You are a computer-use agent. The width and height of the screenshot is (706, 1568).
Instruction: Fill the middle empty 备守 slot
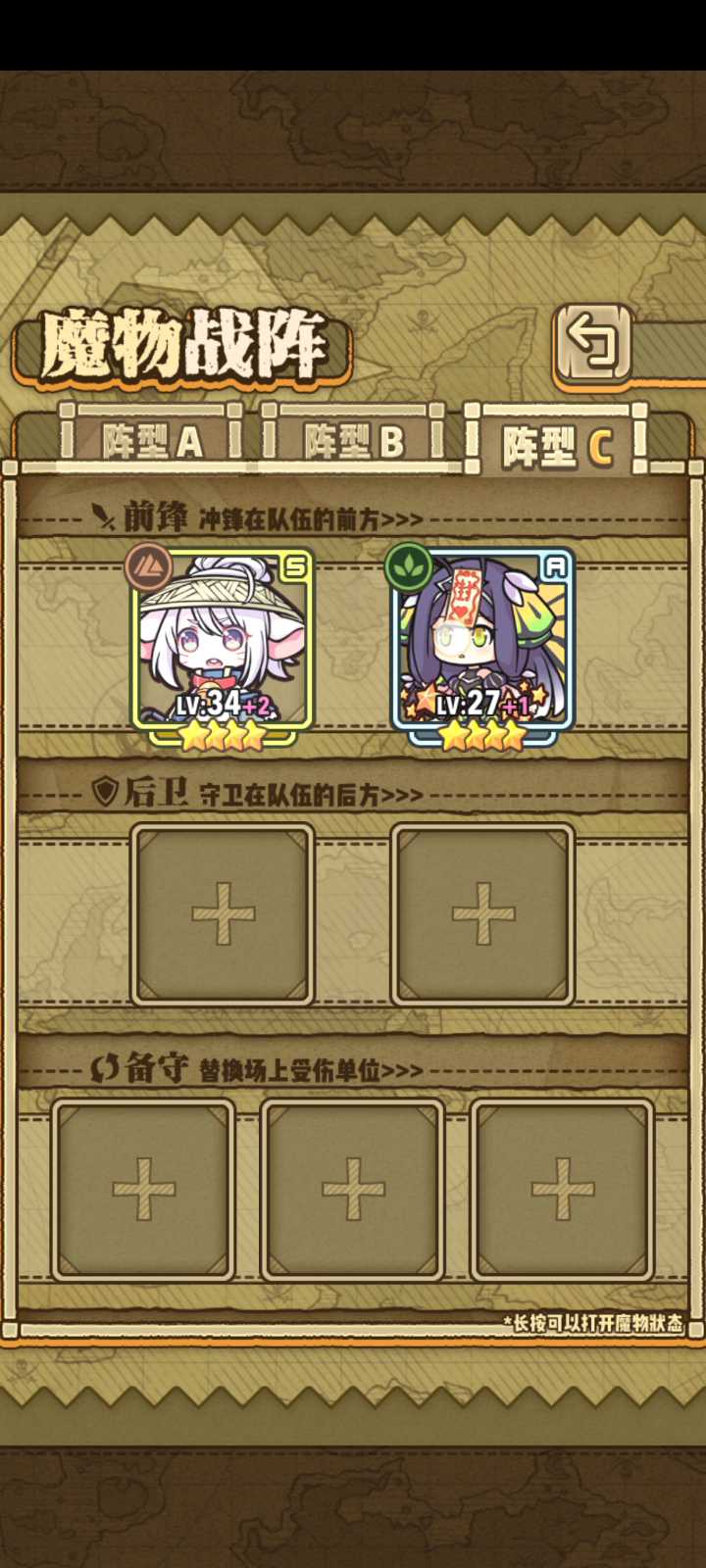pyautogui.click(x=353, y=1190)
